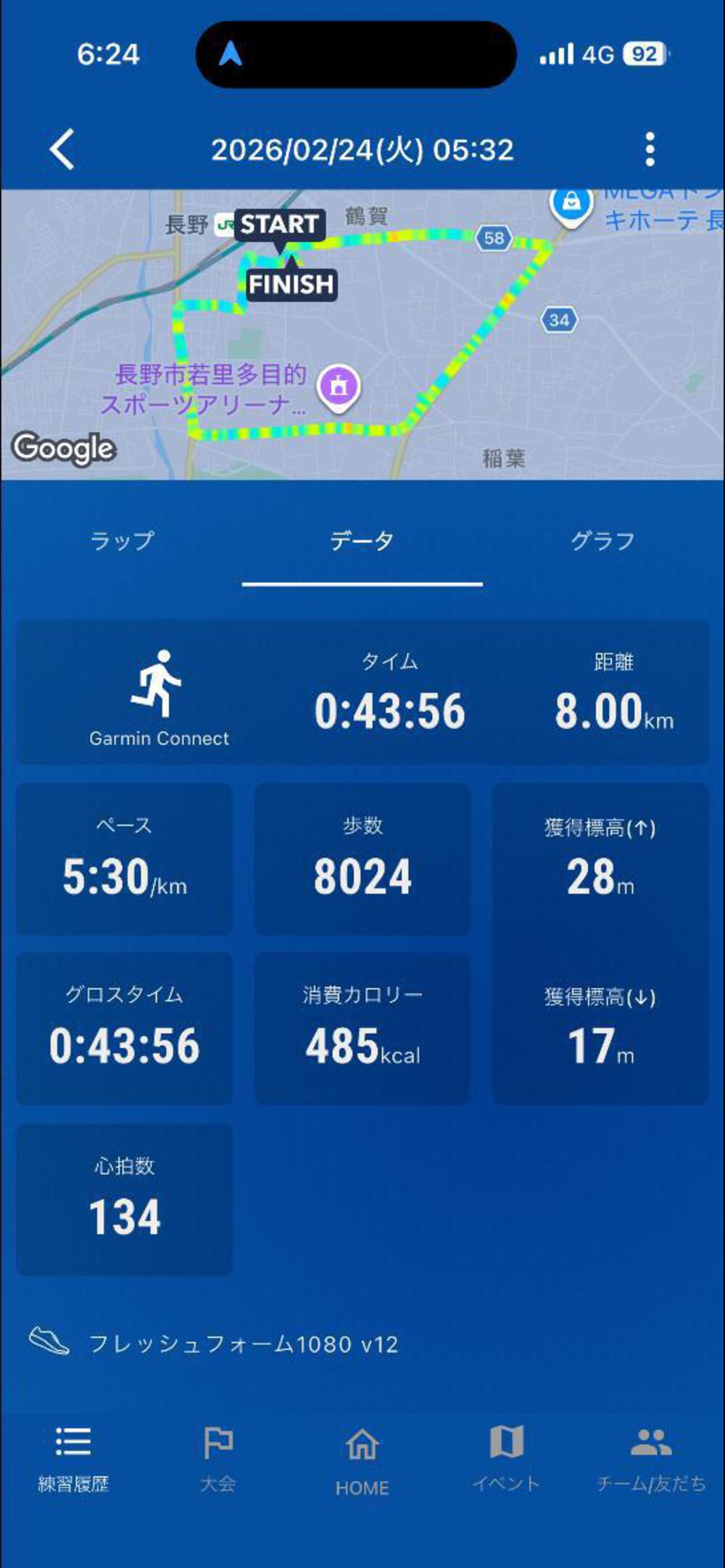
Task: Switch to the グラフ tab
Action: (602, 541)
